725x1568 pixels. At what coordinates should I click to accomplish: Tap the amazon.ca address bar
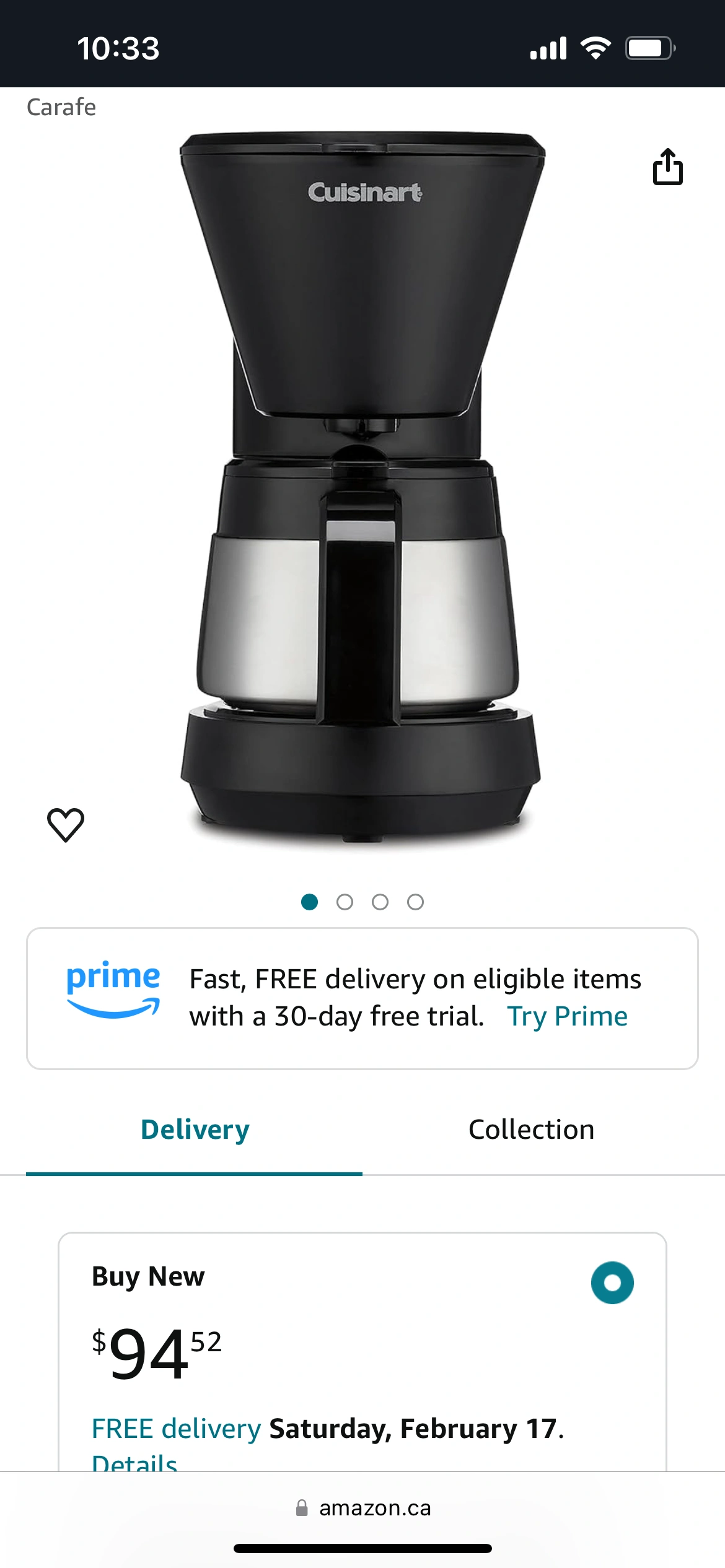[363, 1508]
